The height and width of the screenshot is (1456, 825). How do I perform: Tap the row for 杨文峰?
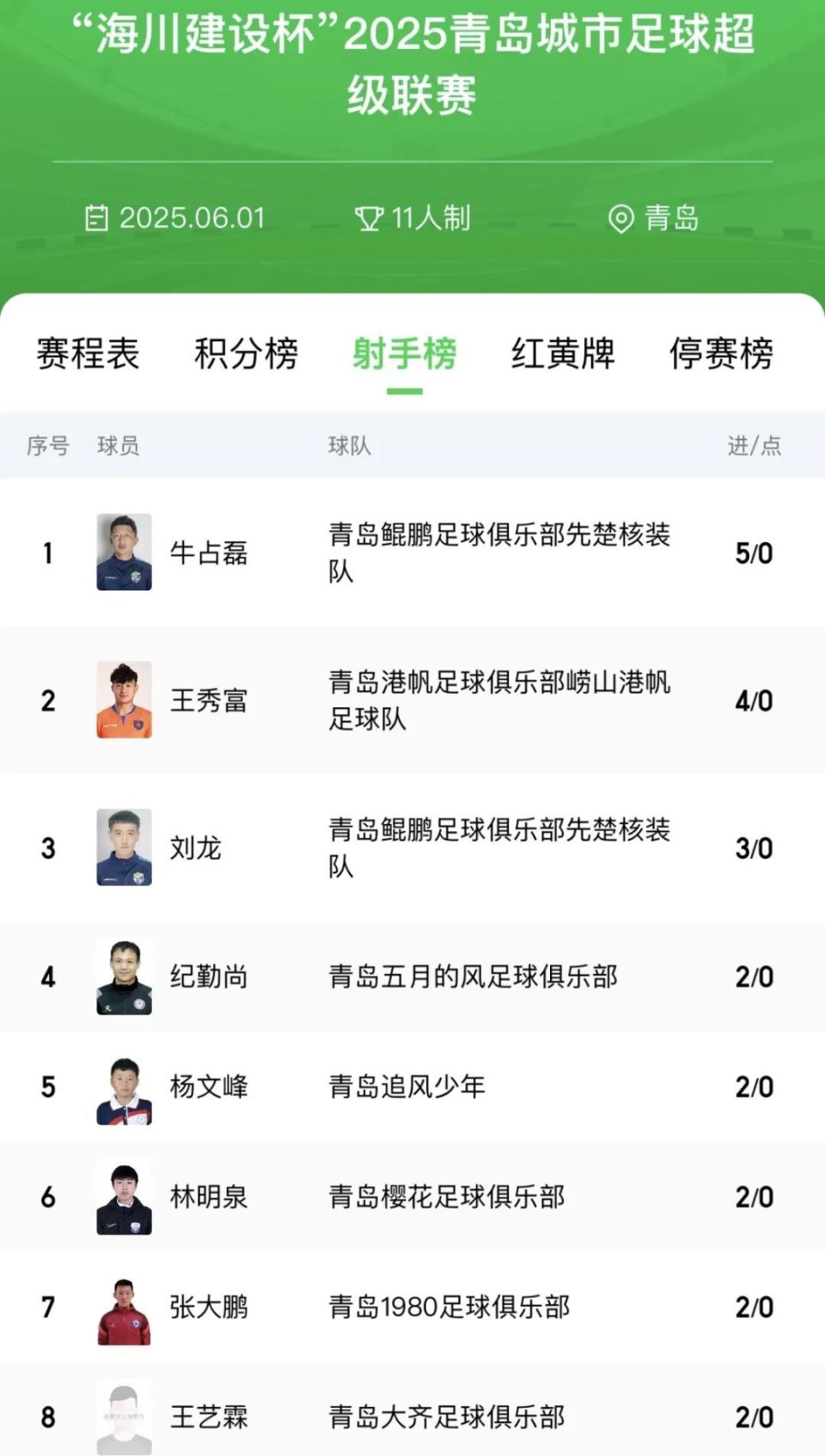pos(412,1086)
